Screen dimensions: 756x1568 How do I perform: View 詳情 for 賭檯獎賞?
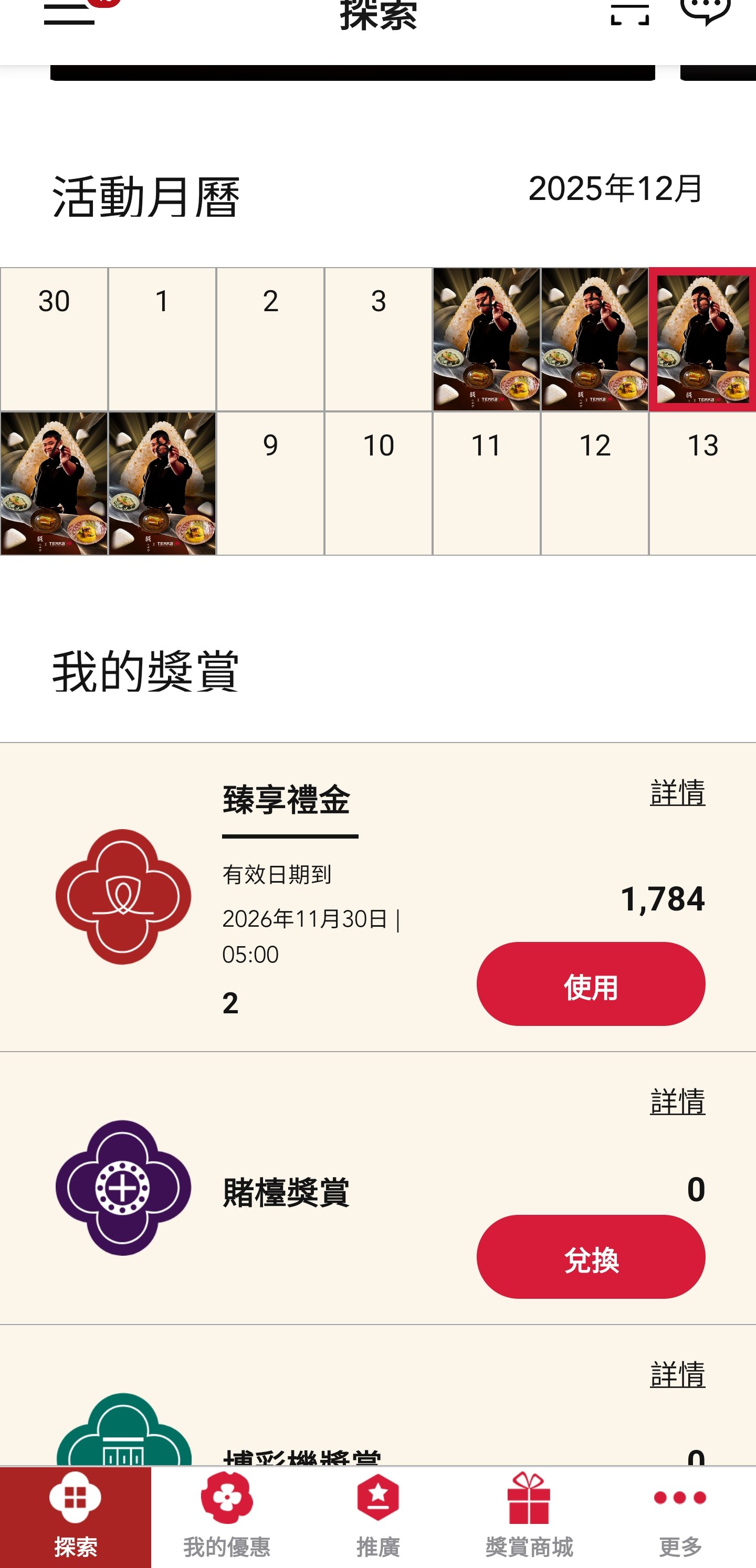[677, 1101]
